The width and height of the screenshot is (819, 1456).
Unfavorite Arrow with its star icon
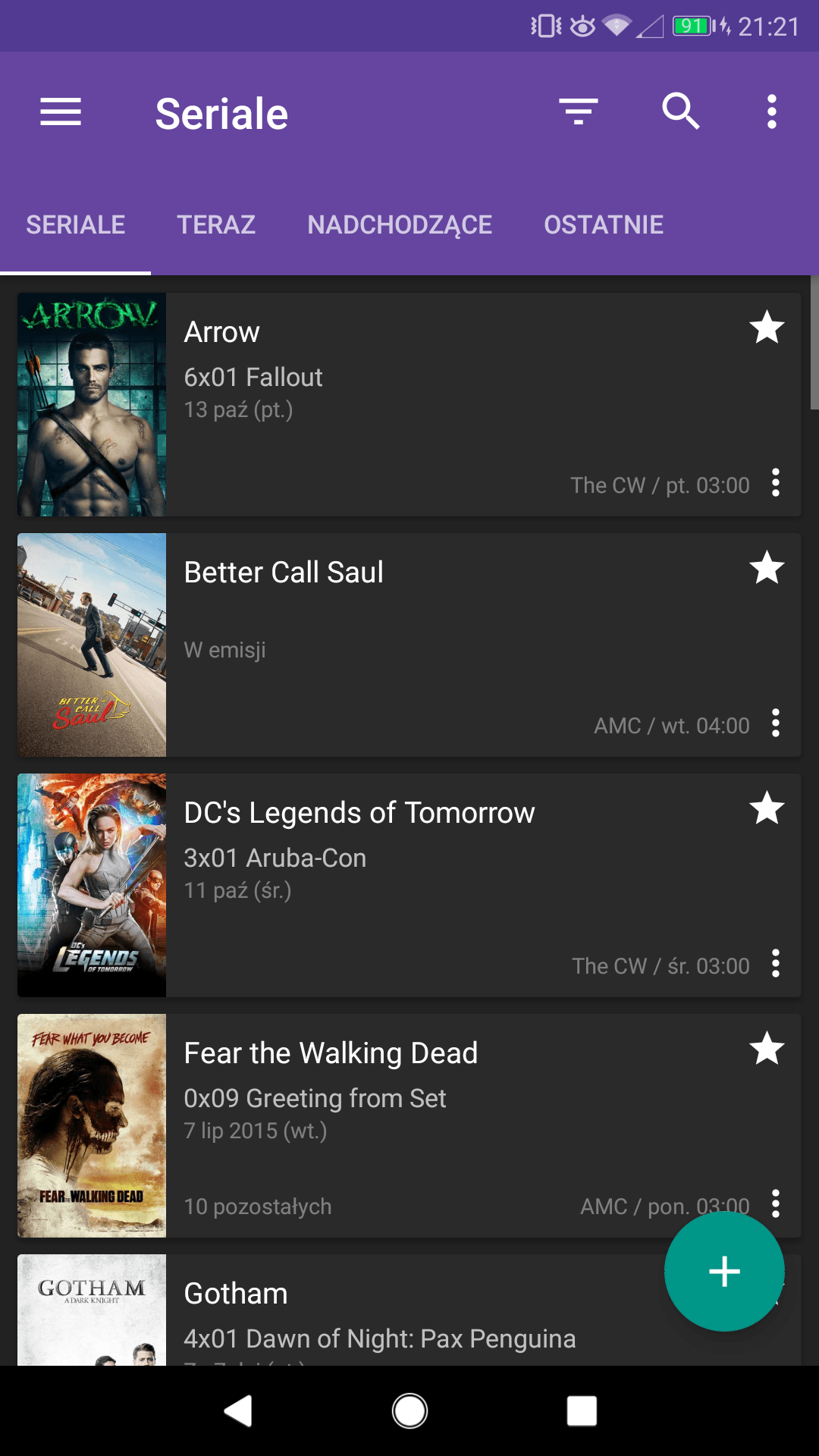767,328
